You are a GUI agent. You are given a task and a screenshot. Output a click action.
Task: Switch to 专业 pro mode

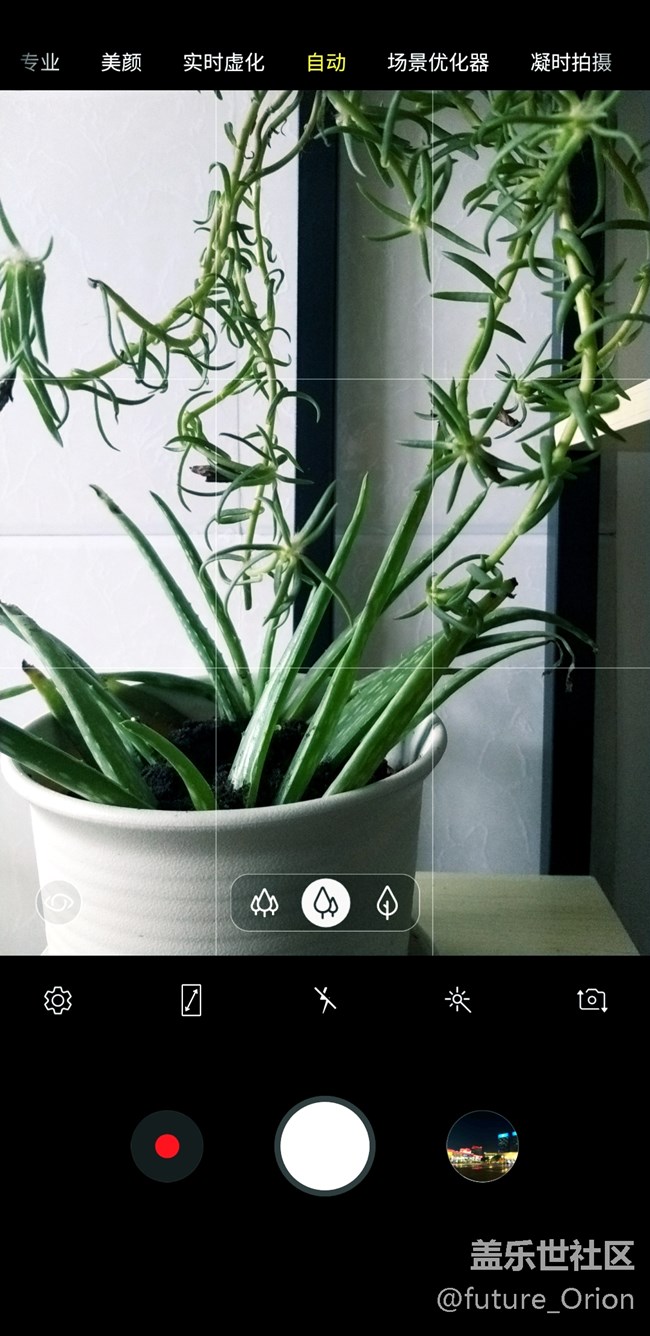40,63
